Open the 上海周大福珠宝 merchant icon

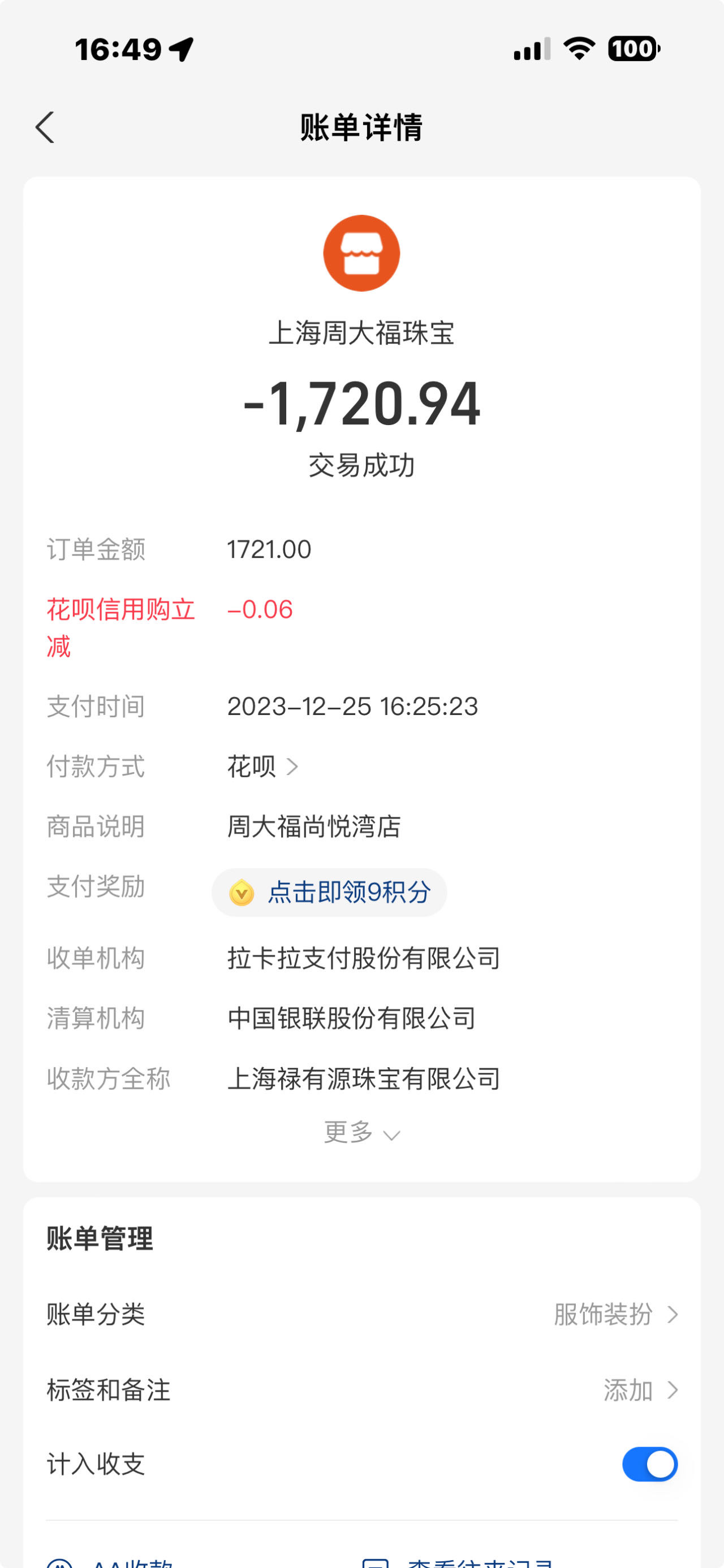point(361,253)
